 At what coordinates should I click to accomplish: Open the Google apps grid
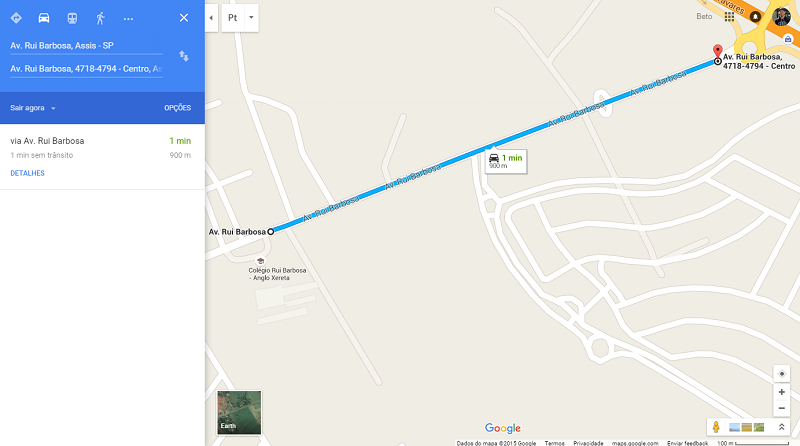pos(729,16)
